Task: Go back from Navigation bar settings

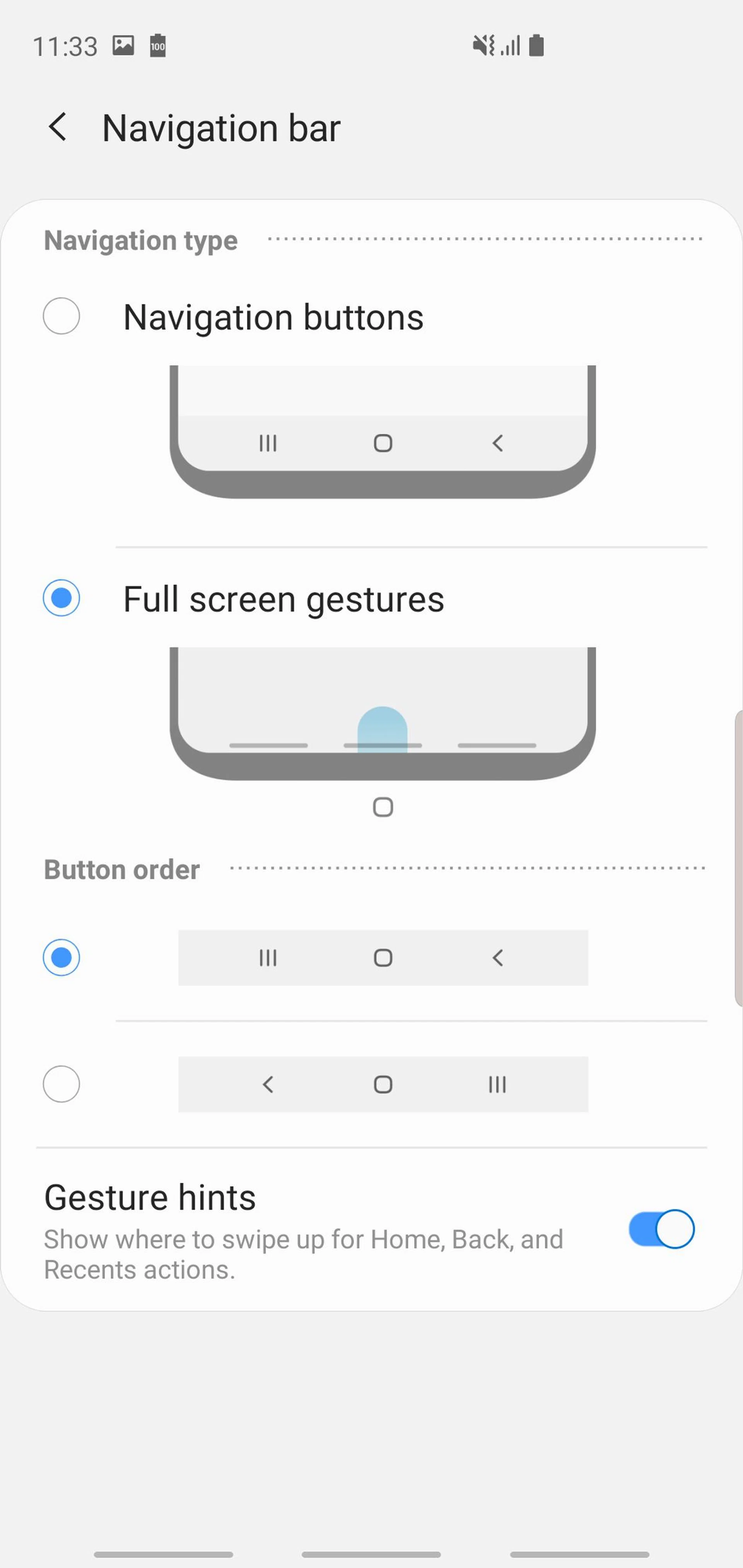Action: click(x=58, y=127)
